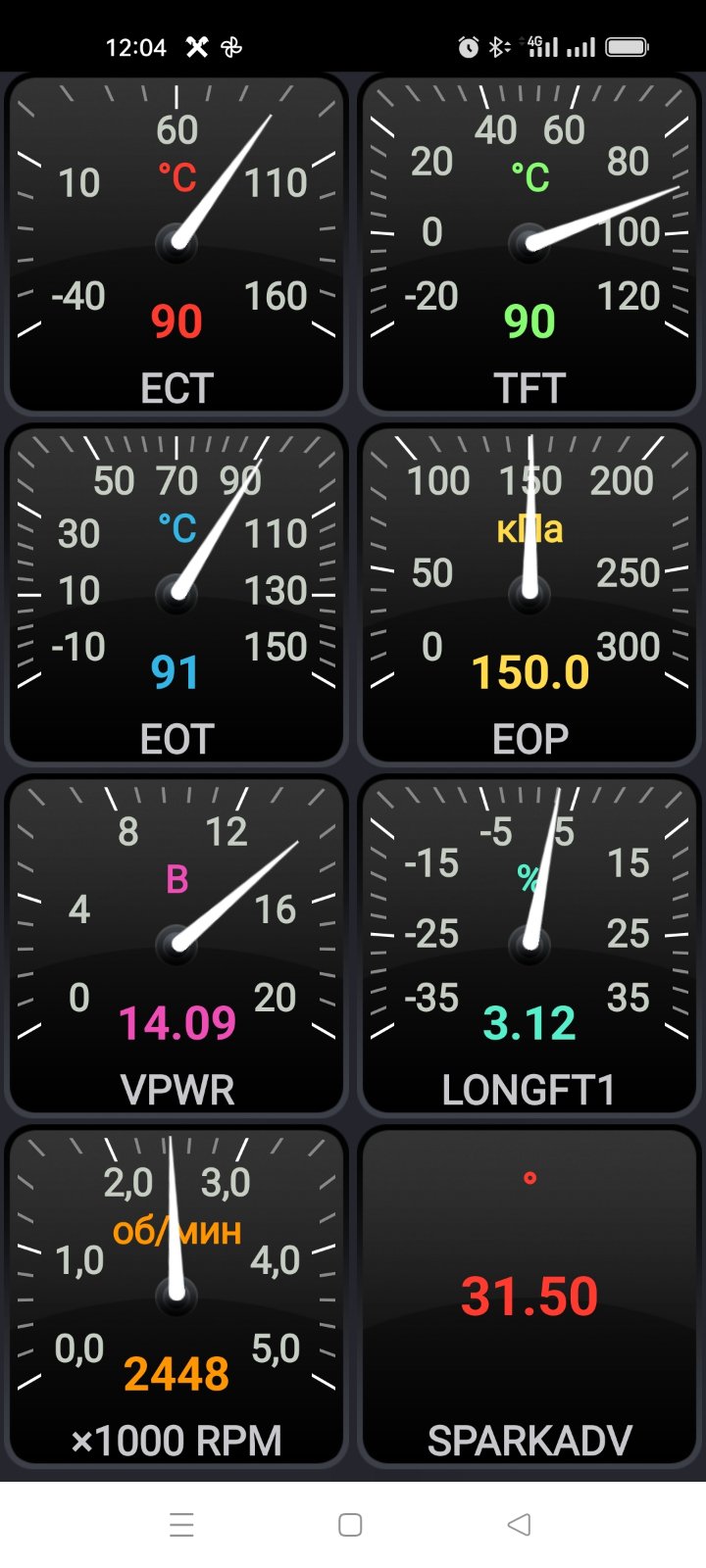Open the LONGFT1 fuel trim gauge
This screenshot has height=1568, width=706.
[x=529, y=947]
